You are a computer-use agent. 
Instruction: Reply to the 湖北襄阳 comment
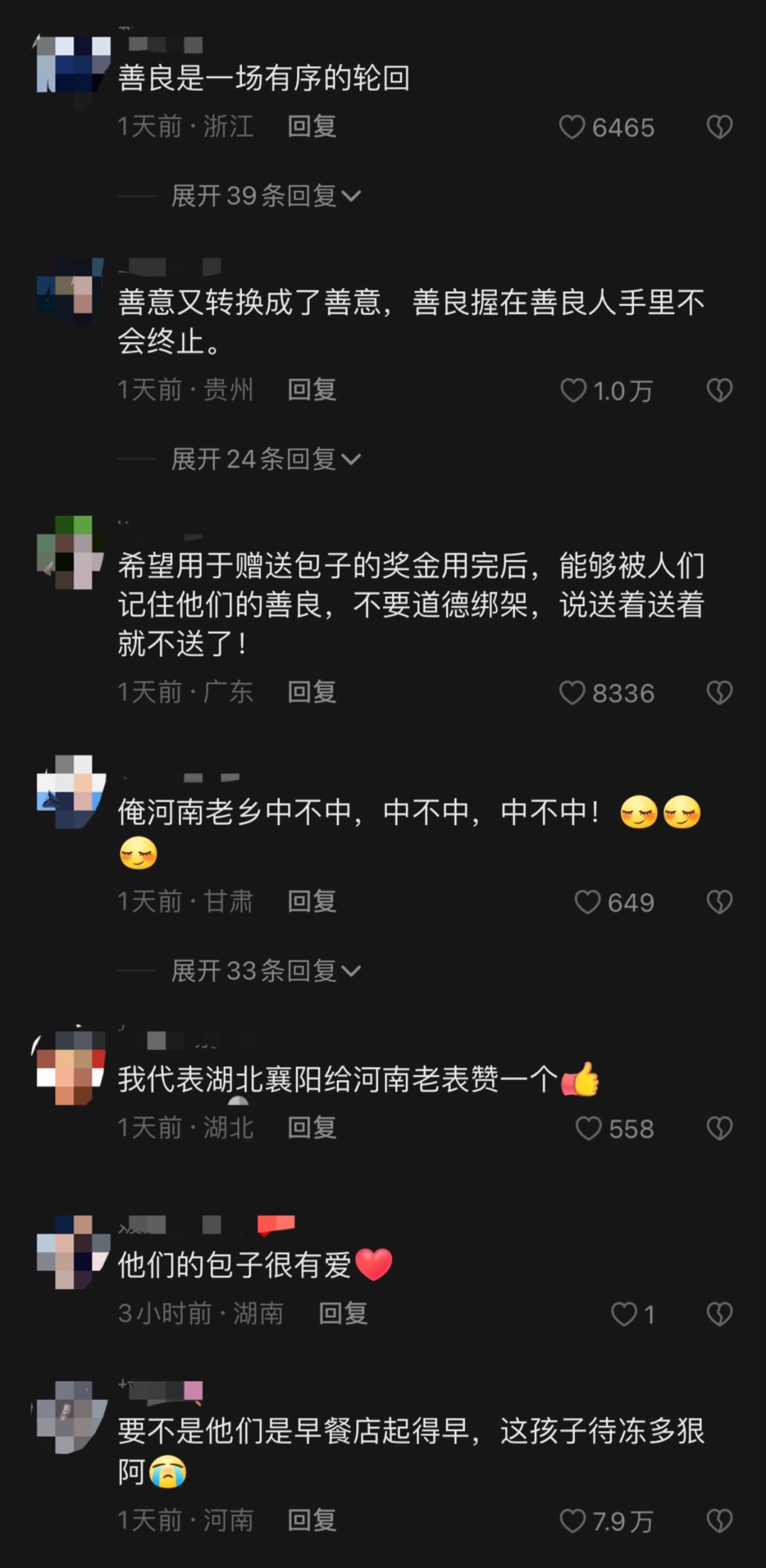point(311,1127)
